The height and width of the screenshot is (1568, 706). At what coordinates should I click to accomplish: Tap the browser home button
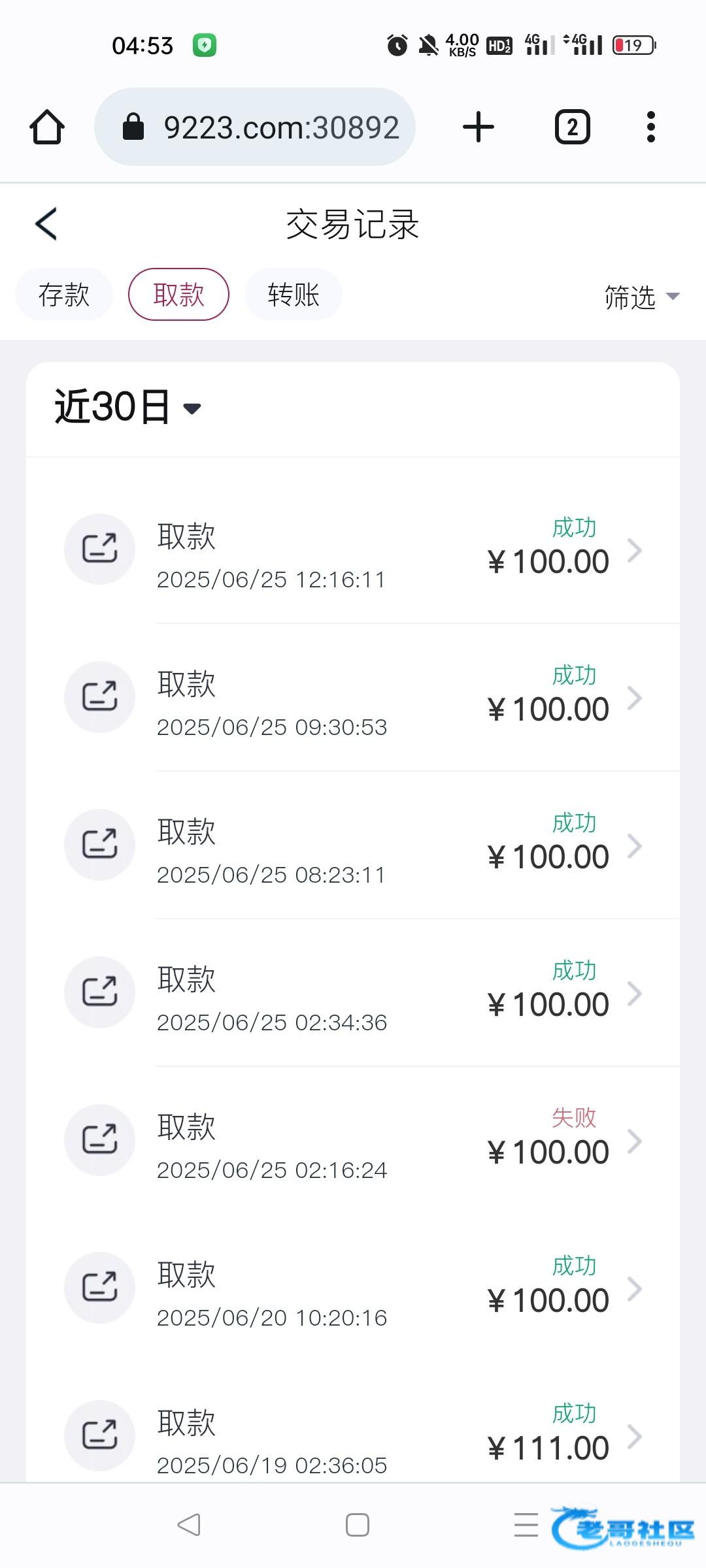coord(47,127)
